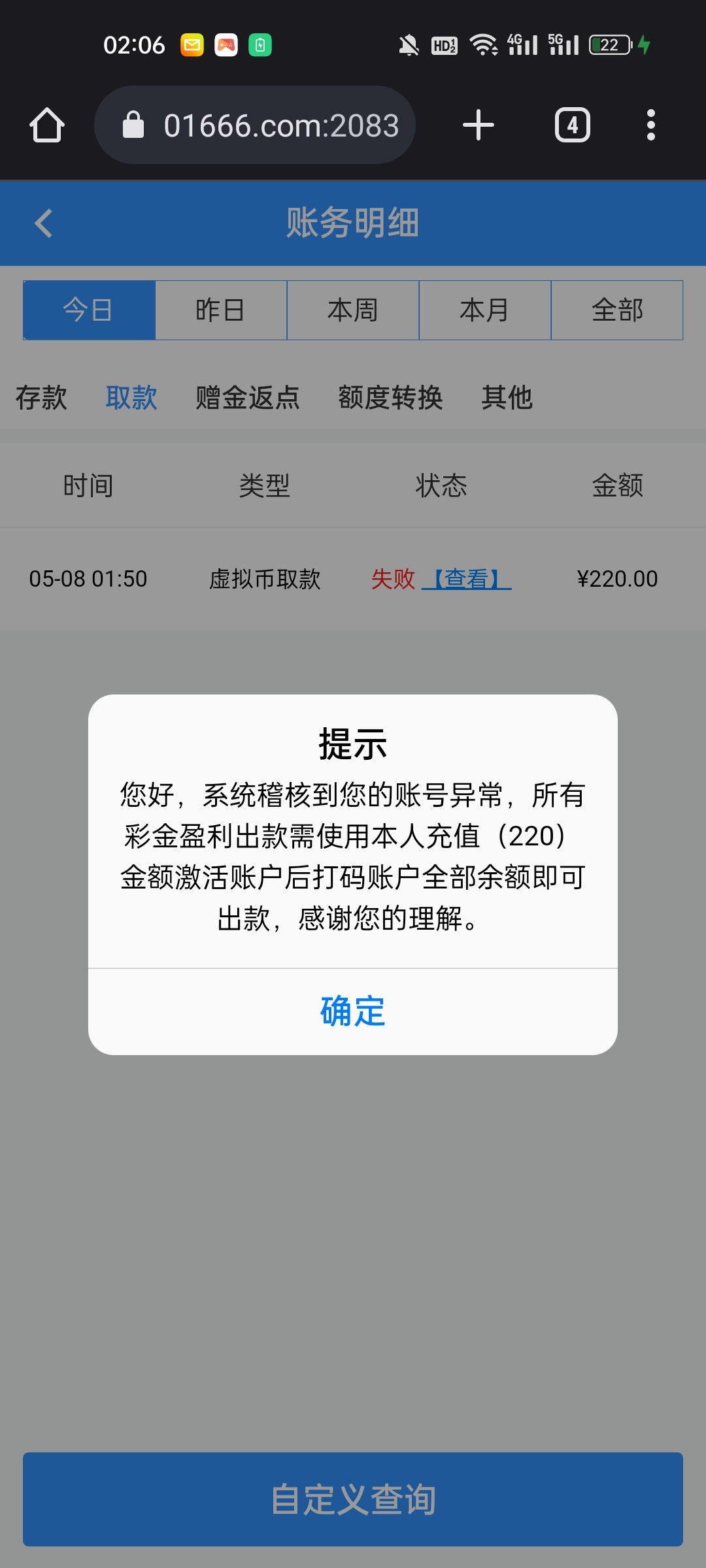This screenshot has height=1568, width=706.
Task: Switch to the 昨日 date filter
Action: [221, 310]
